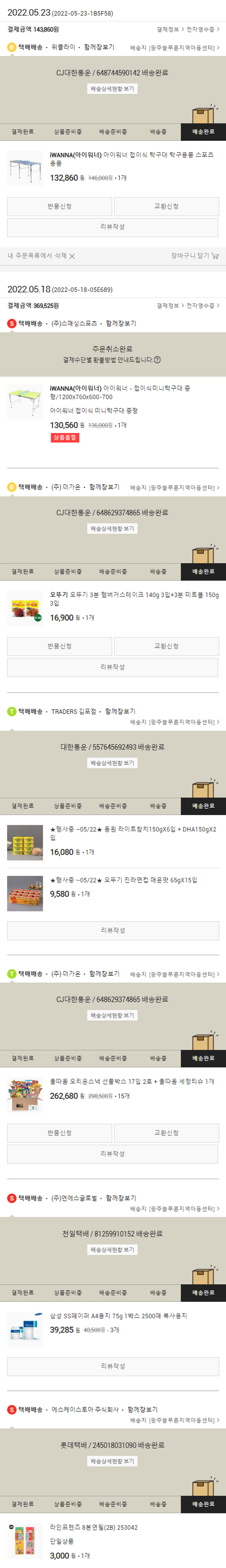Write a review for 삼성 SS페이퍼 A4용지
This screenshot has width=226, height=1568.
(x=112, y=1366)
